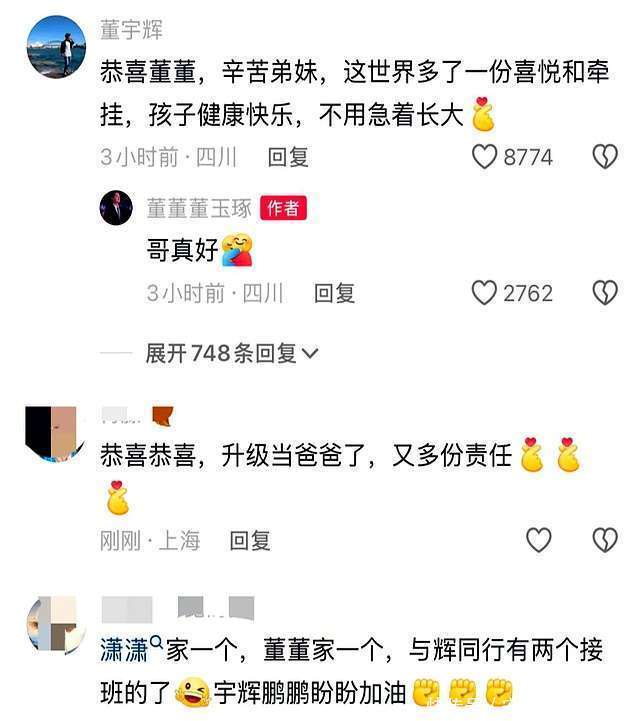Reply to 董宇辉's comment

click(x=288, y=157)
